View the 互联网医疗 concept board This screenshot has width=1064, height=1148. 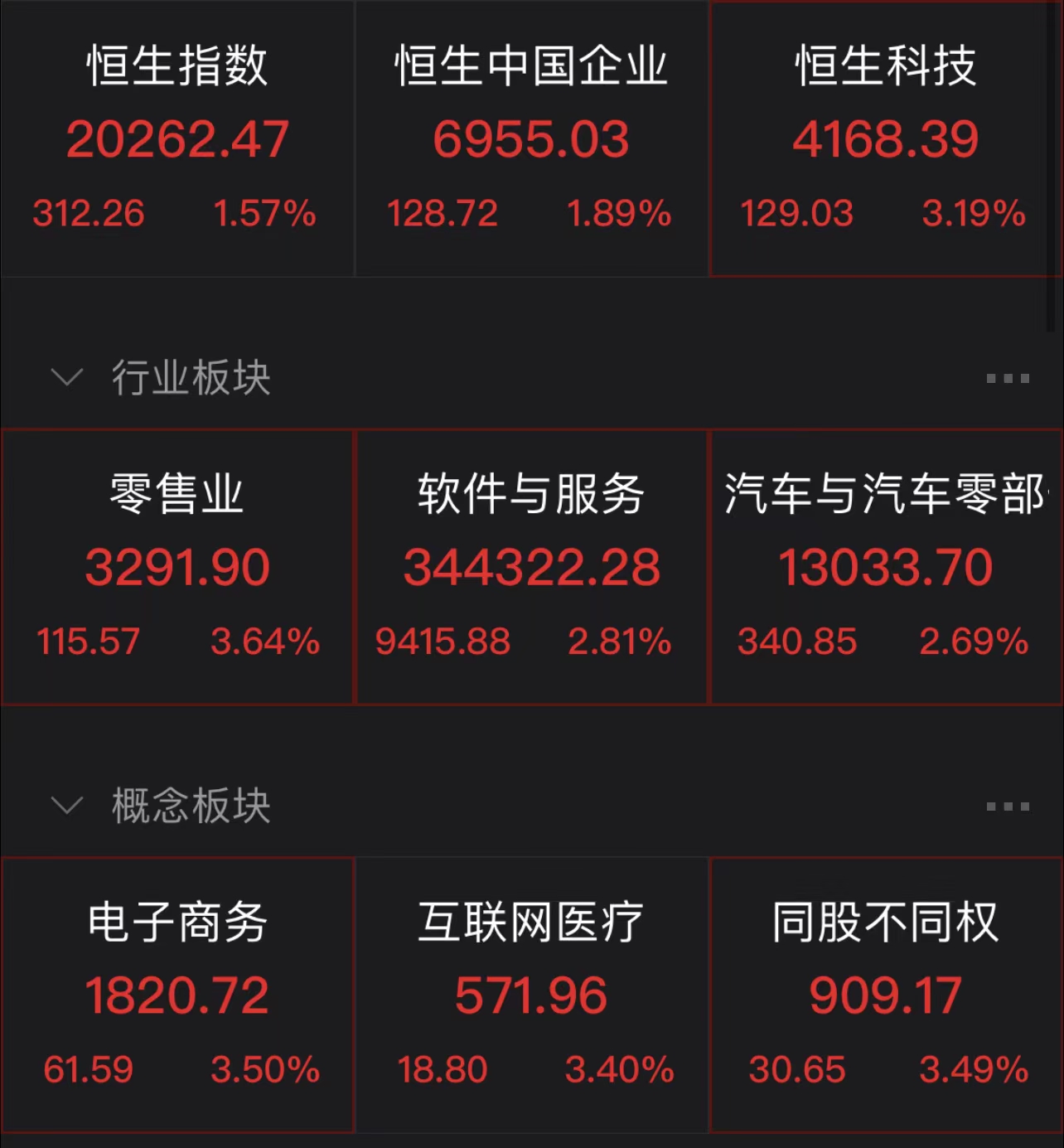(531, 995)
